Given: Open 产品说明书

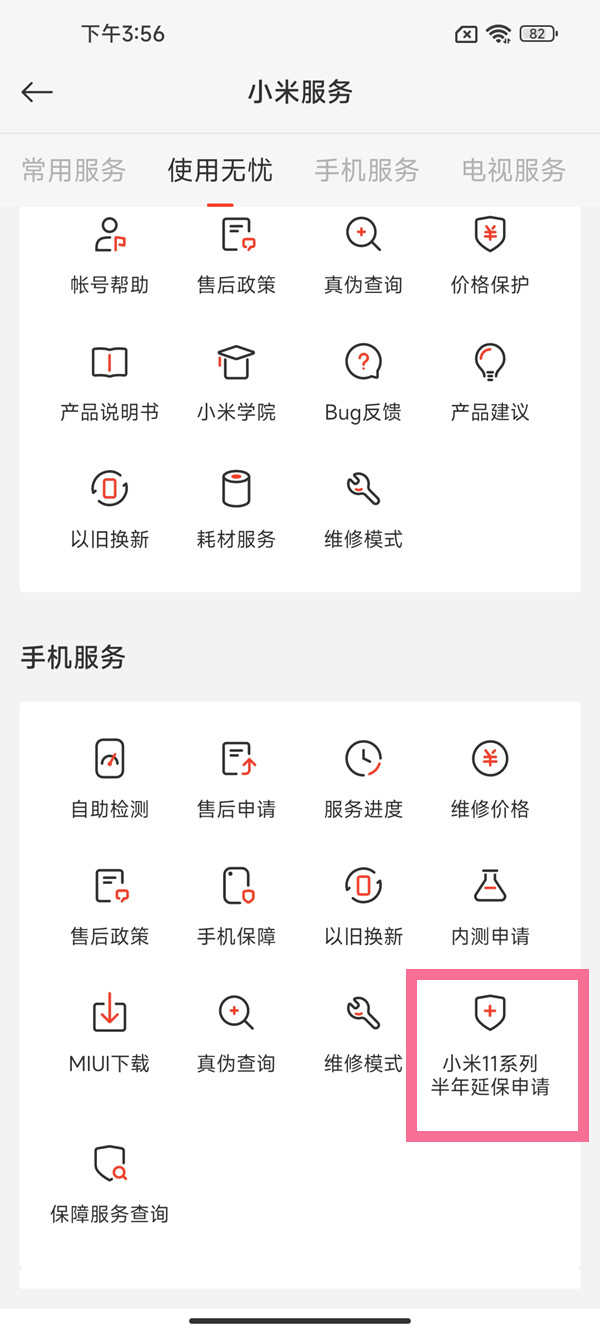Looking at the screenshot, I should [109, 384].
